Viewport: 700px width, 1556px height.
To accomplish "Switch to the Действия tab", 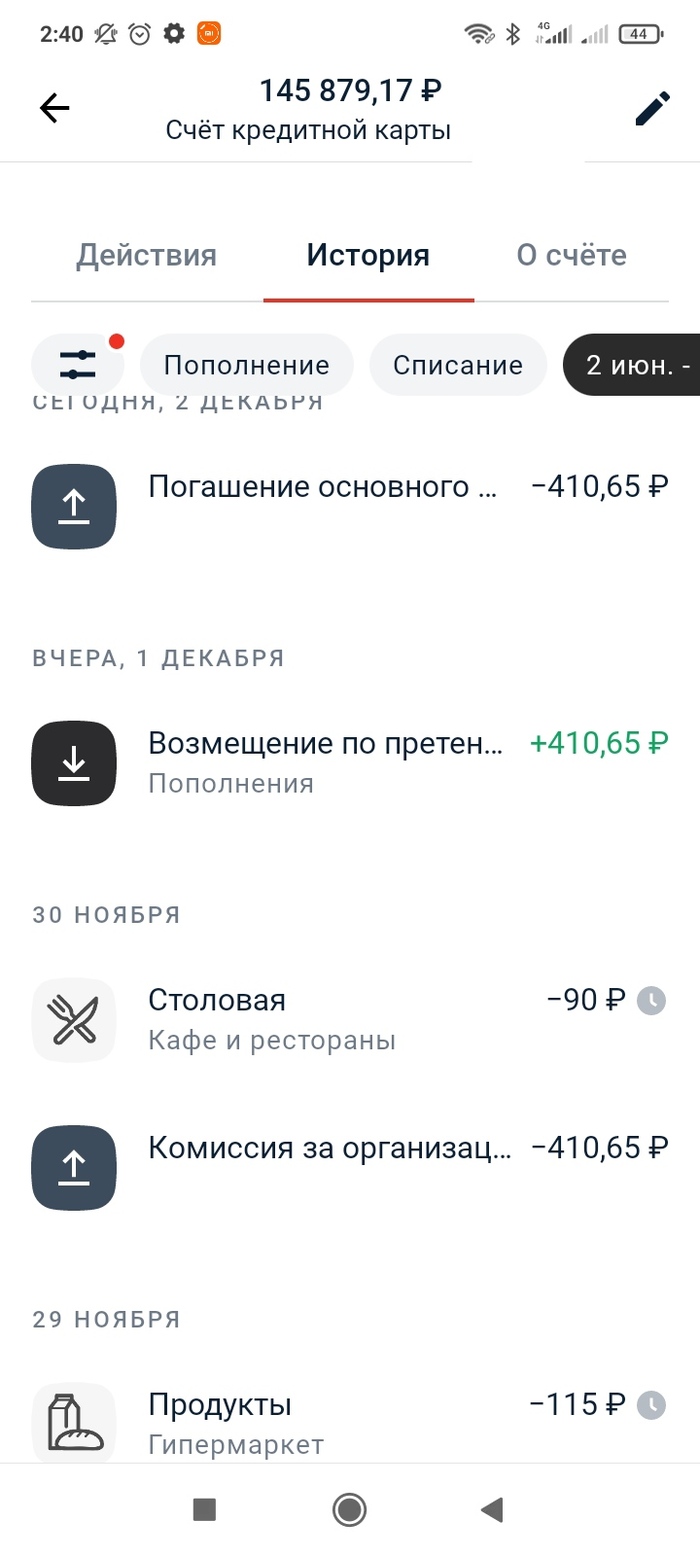I will pos(146,255).
